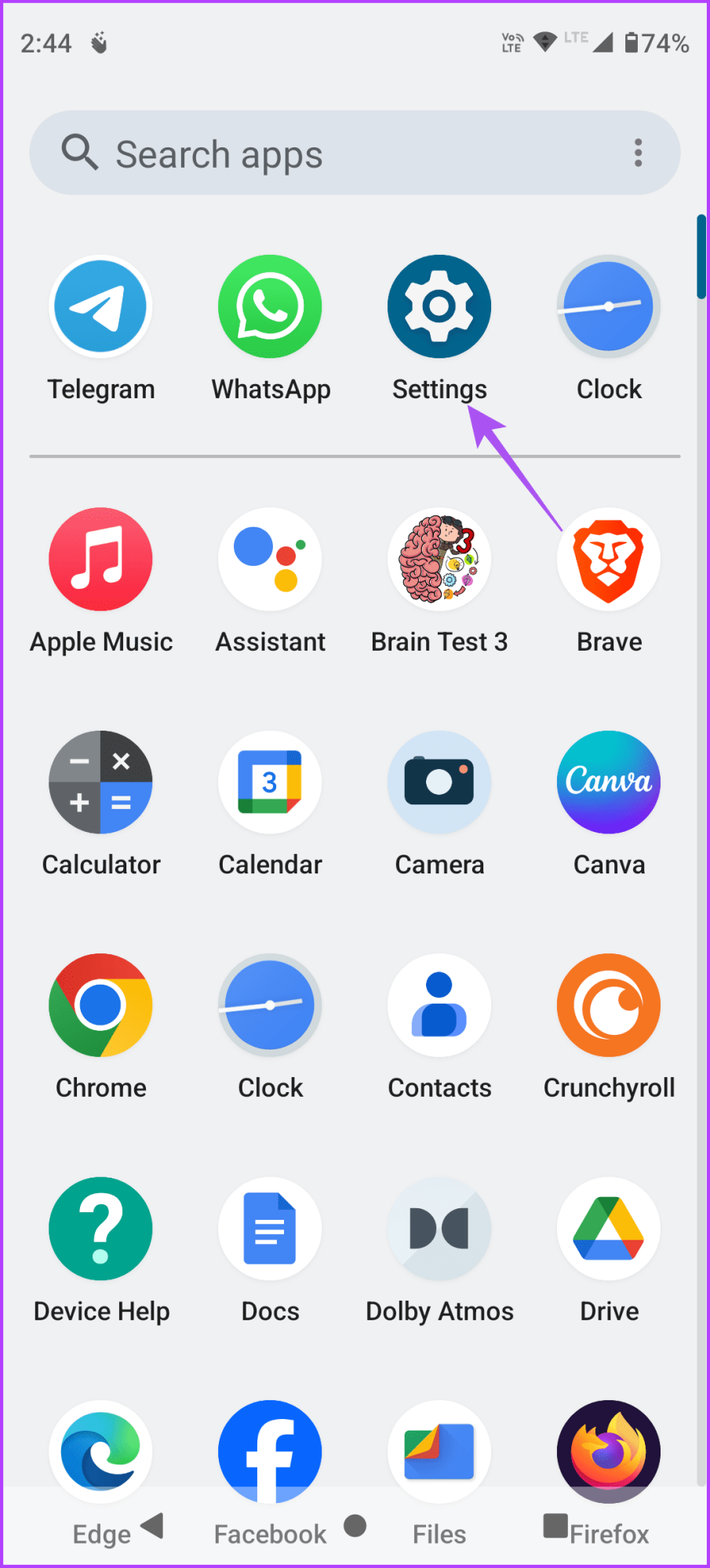The width and height of the screenshot is (710, 1568).
Task: Open the Brave browser
Action: (609, 559)
